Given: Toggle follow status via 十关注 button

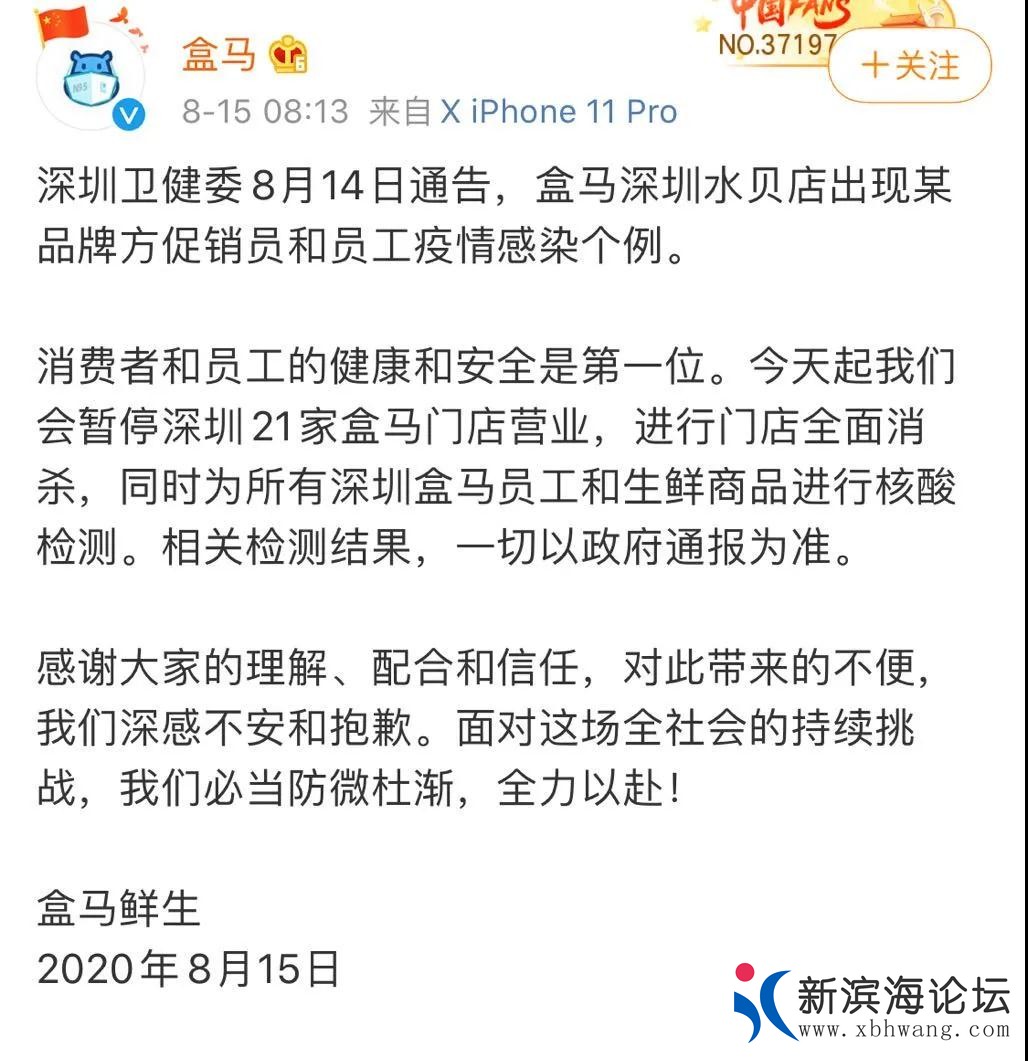Looking at the screenshot, I should (x=908, y=66).
